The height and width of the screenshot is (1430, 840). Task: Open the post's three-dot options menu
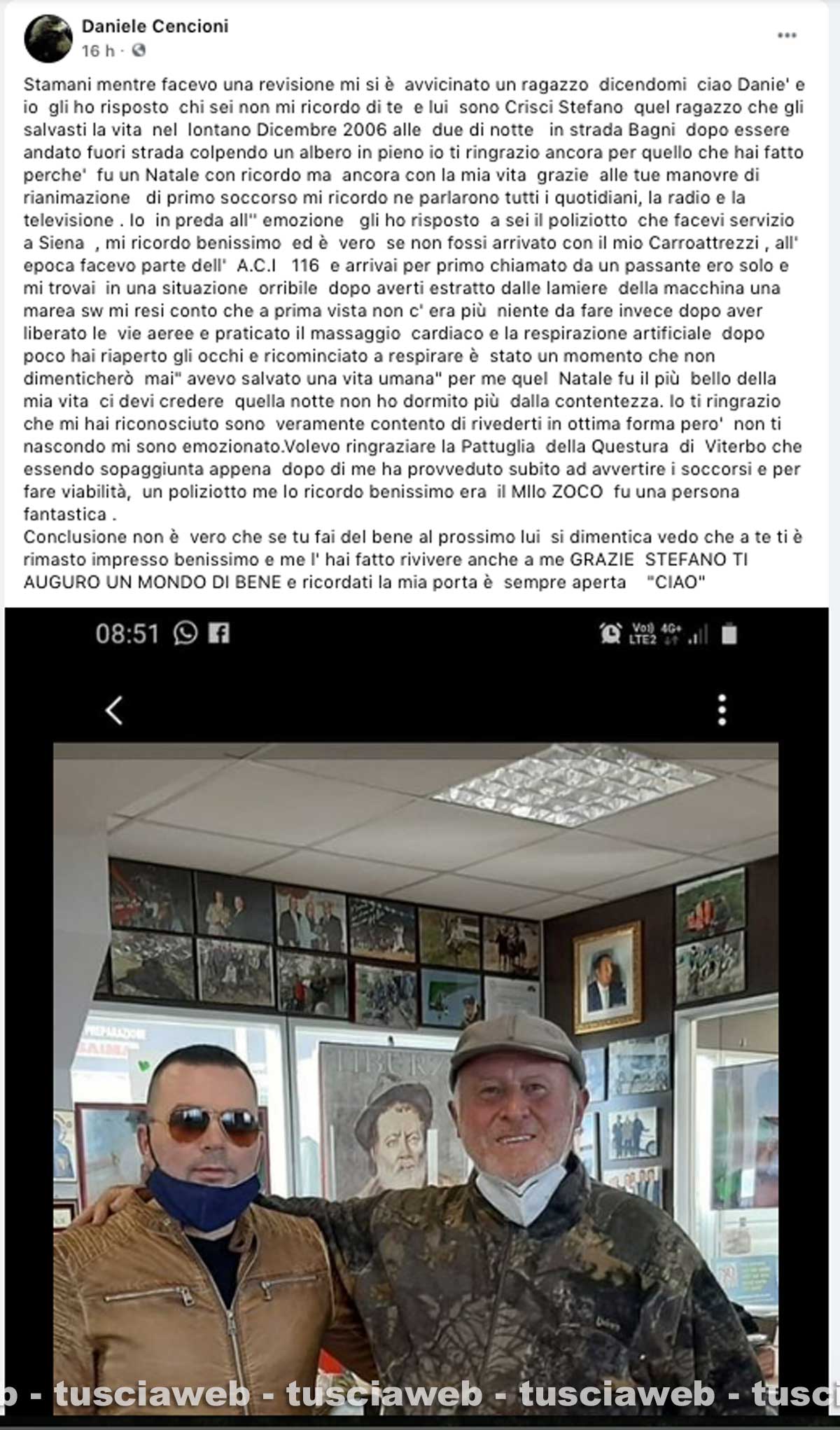coord(787,36)
